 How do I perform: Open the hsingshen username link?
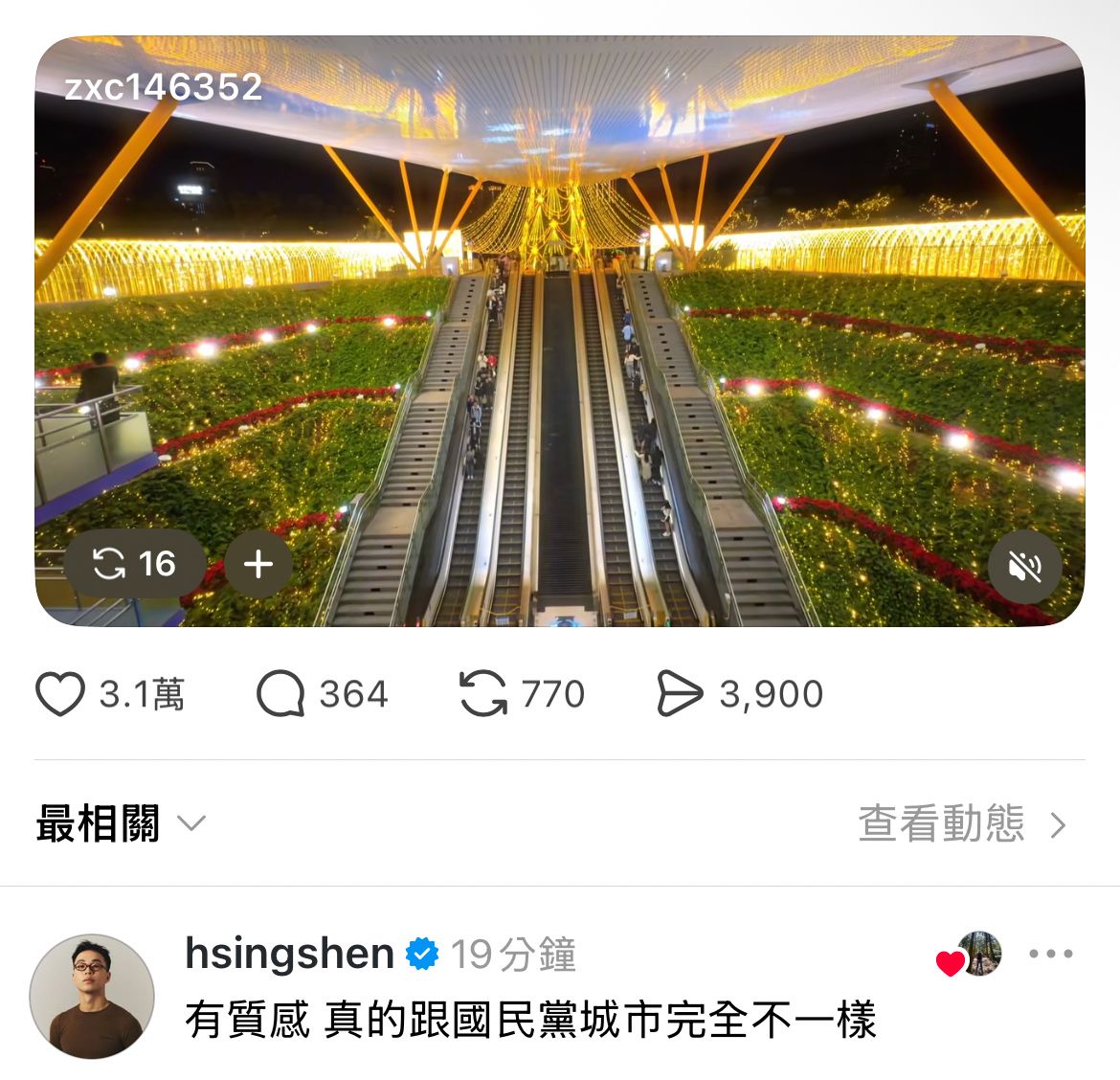289,954
